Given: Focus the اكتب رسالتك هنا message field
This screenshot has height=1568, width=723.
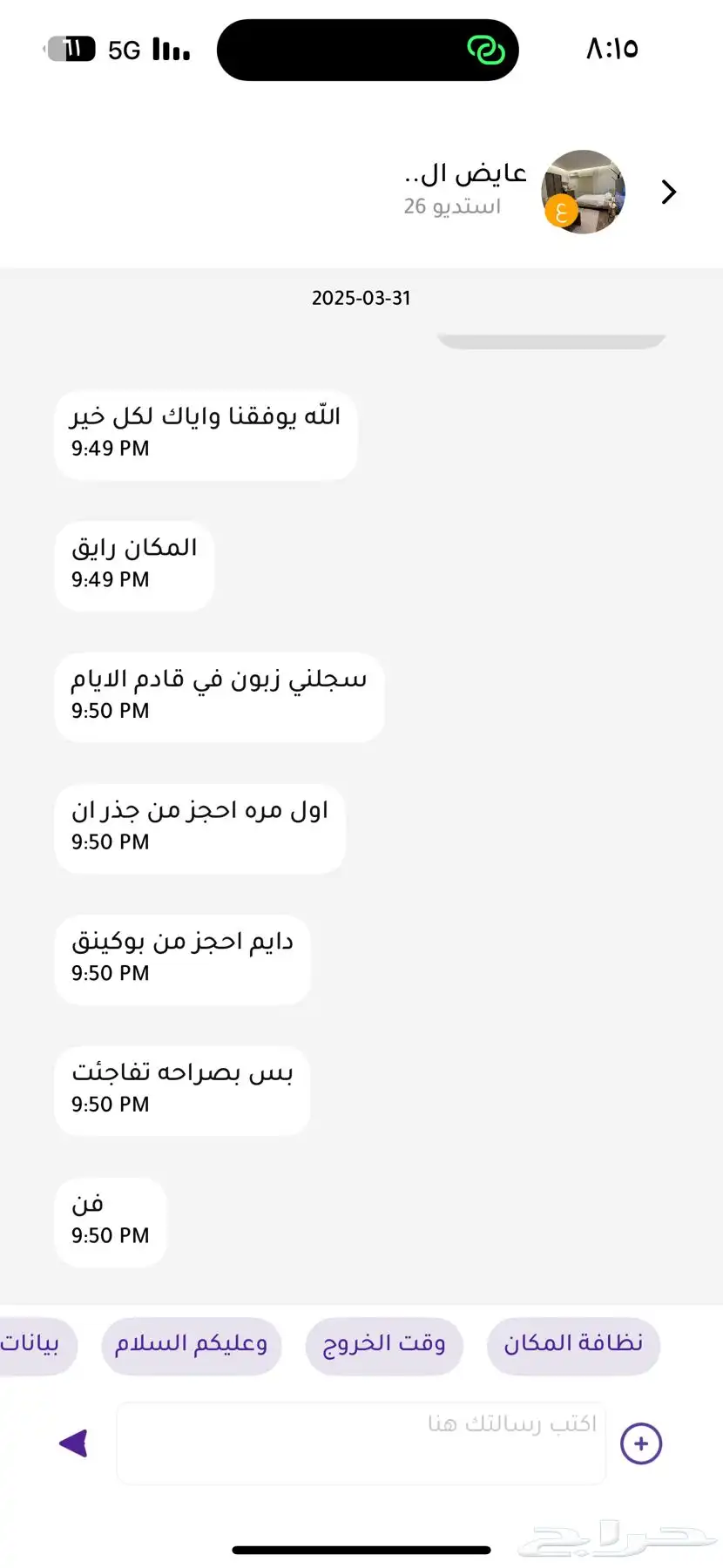Looking at the screenshot, I should [361, 1443].
